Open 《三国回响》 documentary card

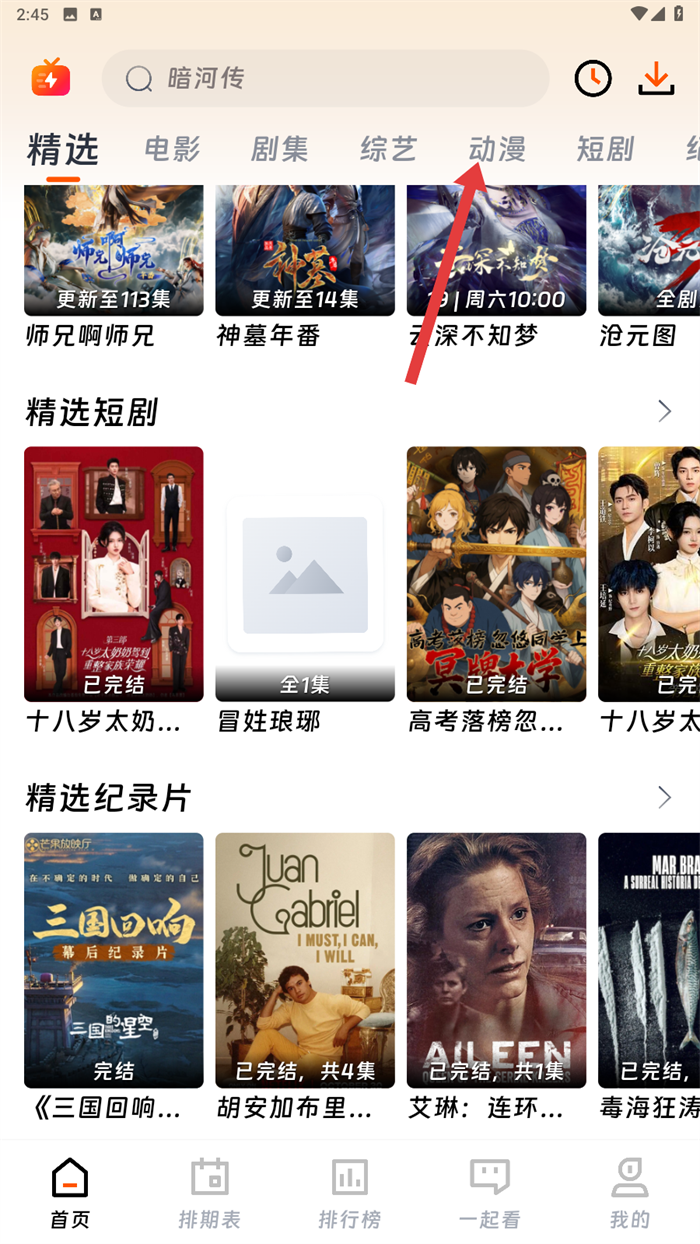coord(114,960)
